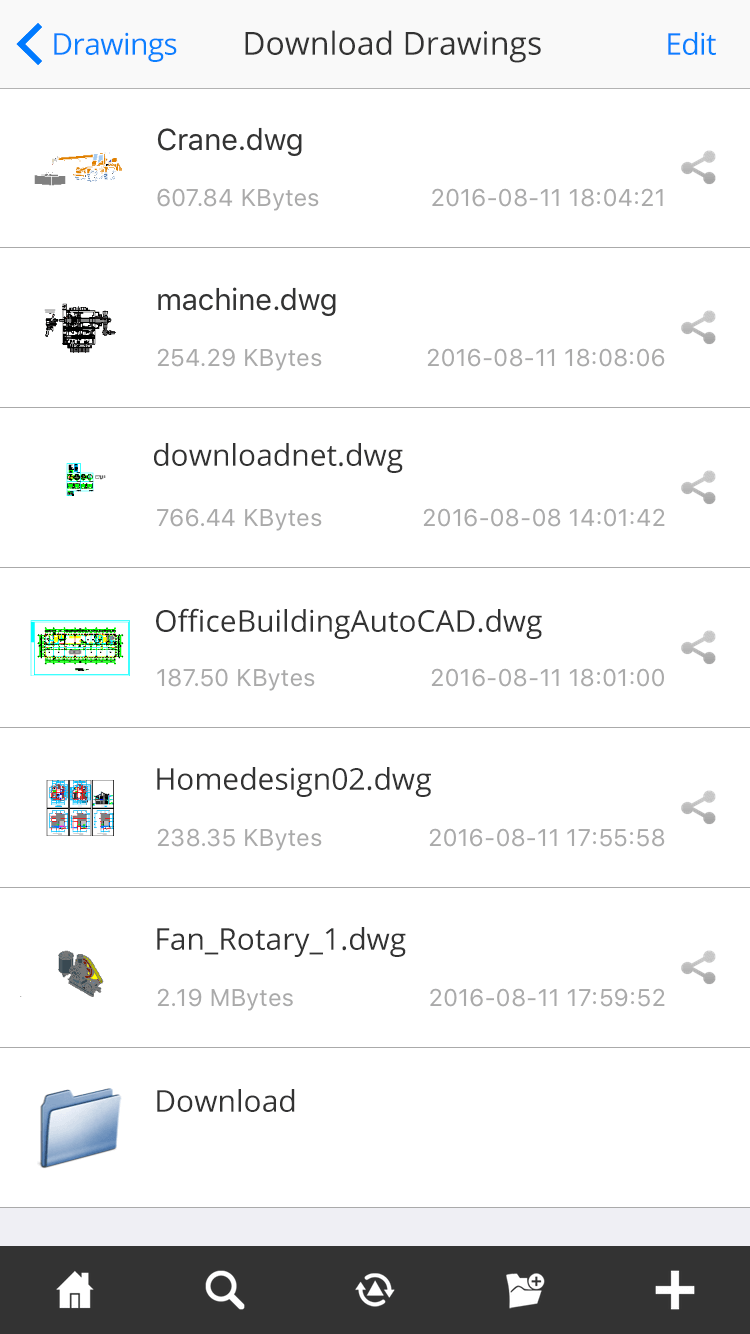Go back to Drawings
Screen dimensions: 750x1334
[x=97, y=45]
